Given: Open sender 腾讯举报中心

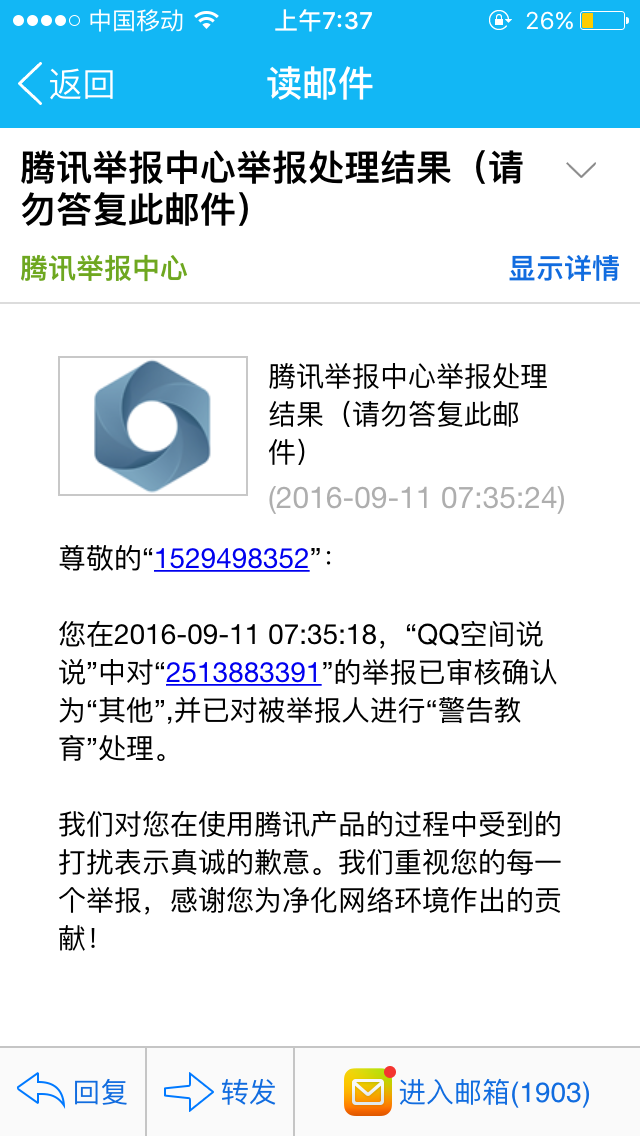Looking at the screenshot, I should [104, 268].
